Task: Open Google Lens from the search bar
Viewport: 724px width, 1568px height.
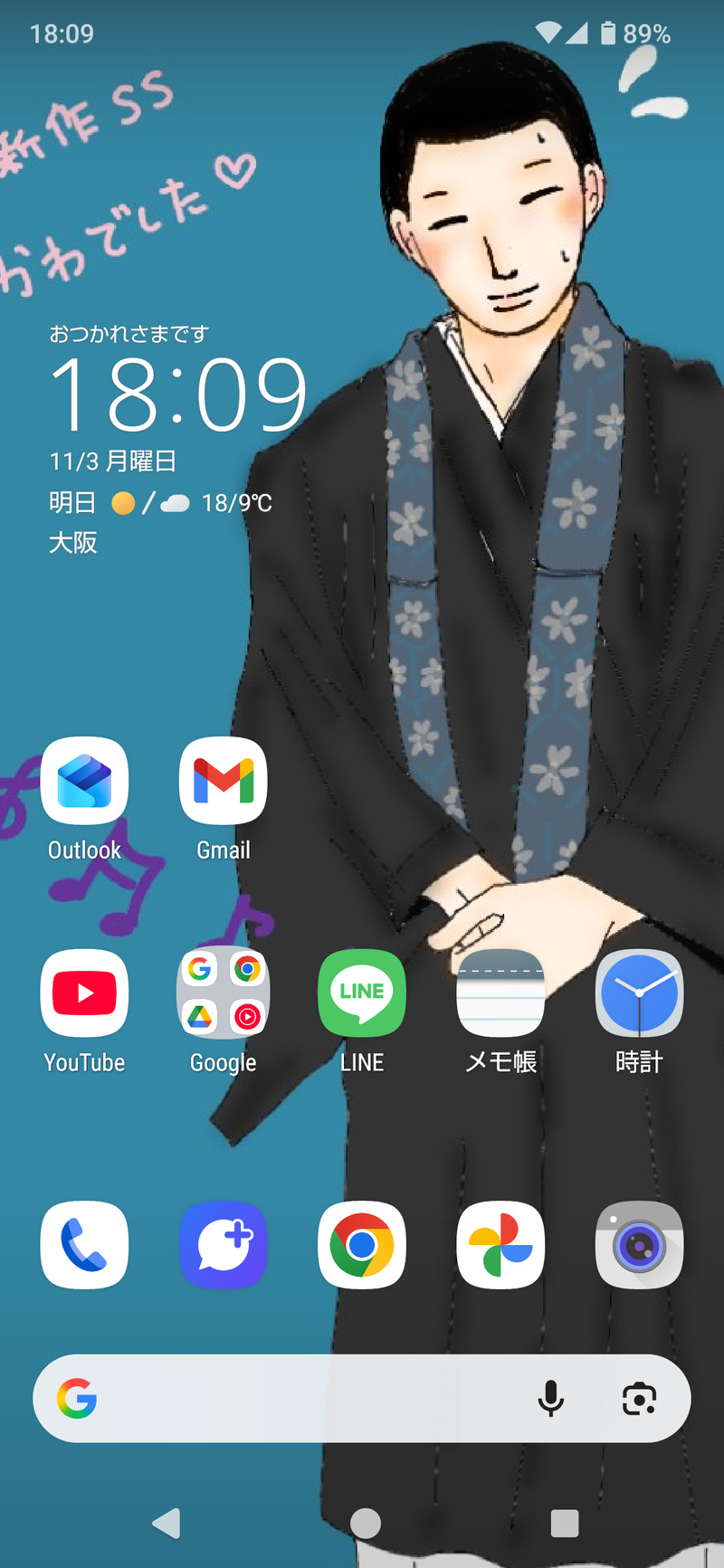Action: pos(639,1399)
